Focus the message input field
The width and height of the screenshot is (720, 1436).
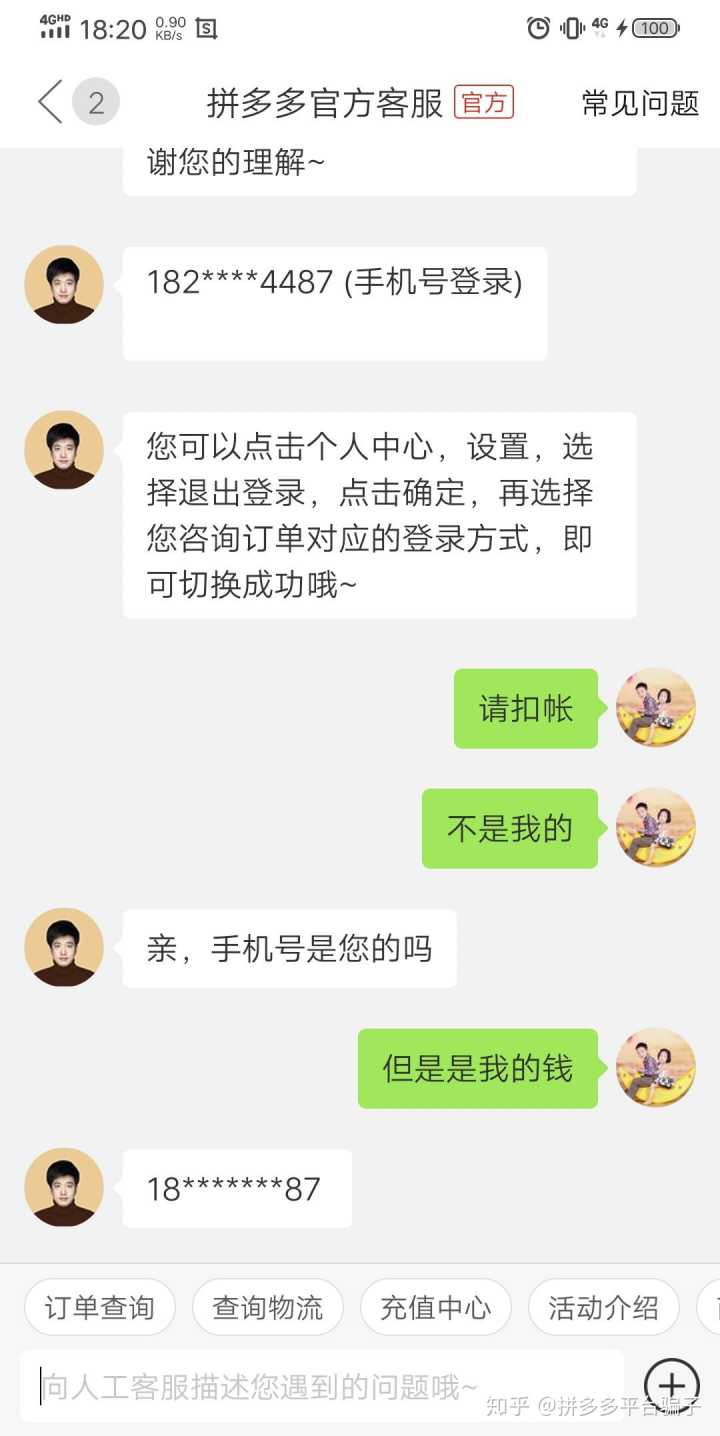click(x=320, y=1387)
